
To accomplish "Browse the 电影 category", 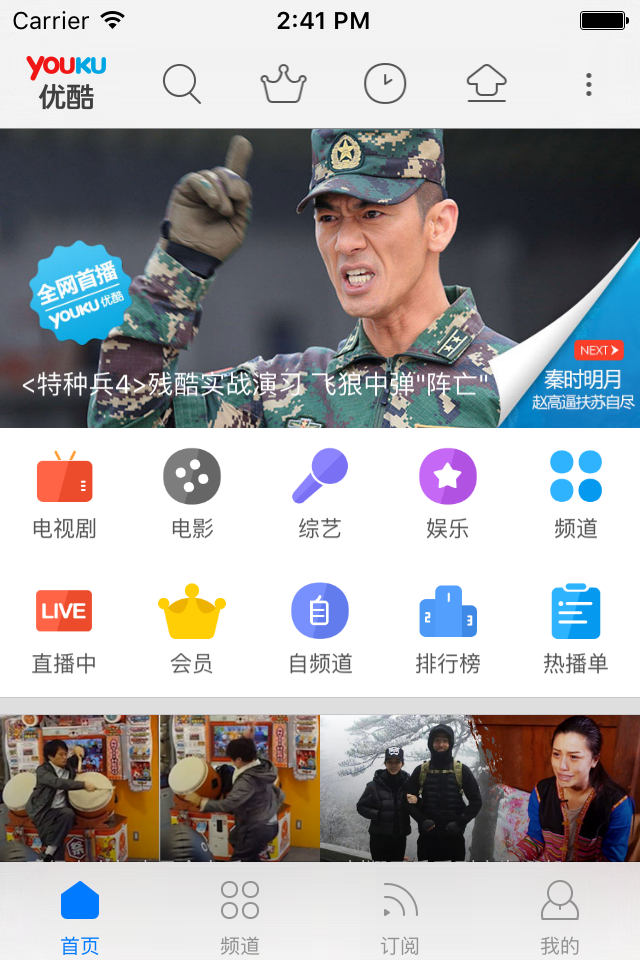I will (192, 494).
